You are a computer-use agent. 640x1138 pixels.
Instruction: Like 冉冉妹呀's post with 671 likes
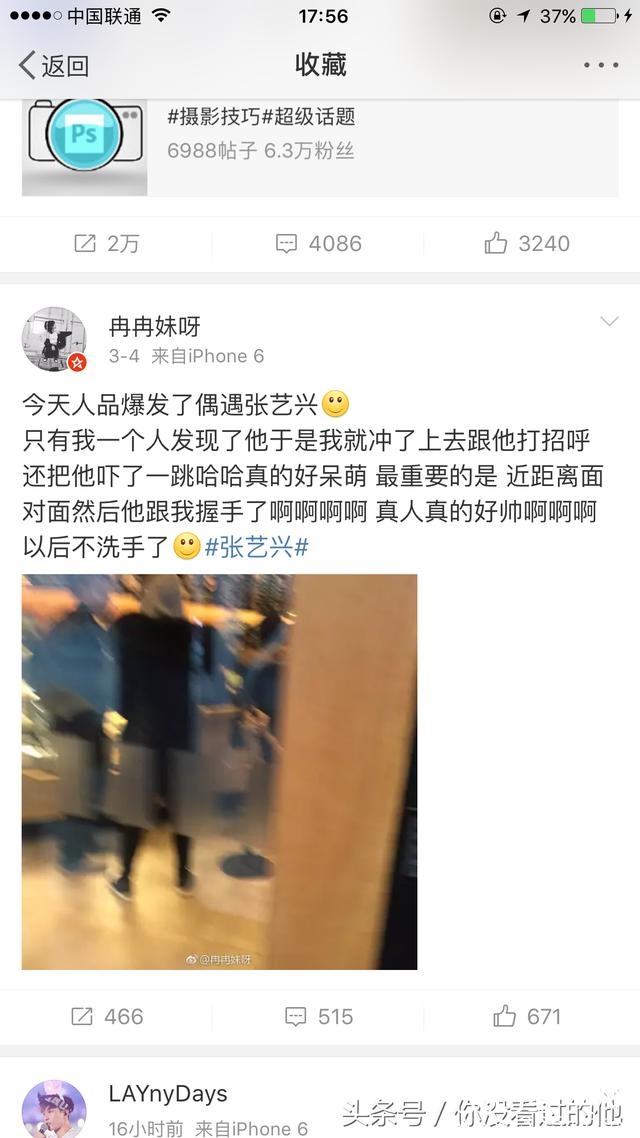[527, 1016]
